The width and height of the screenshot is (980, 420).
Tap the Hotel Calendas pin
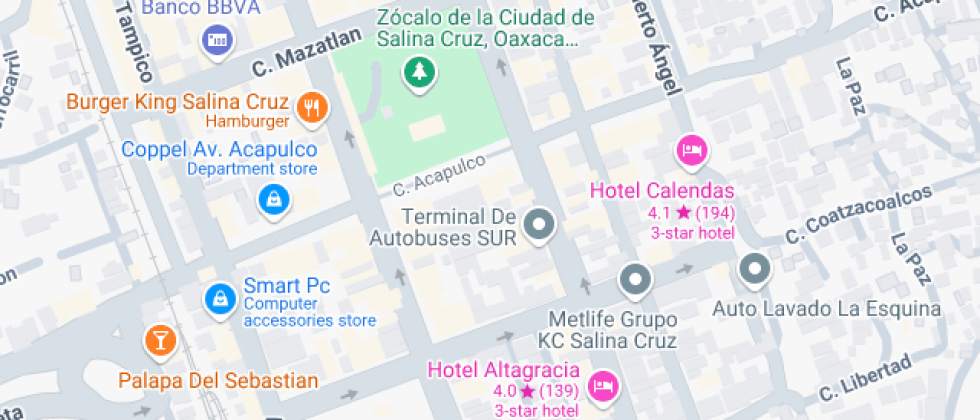click(692, 152)
